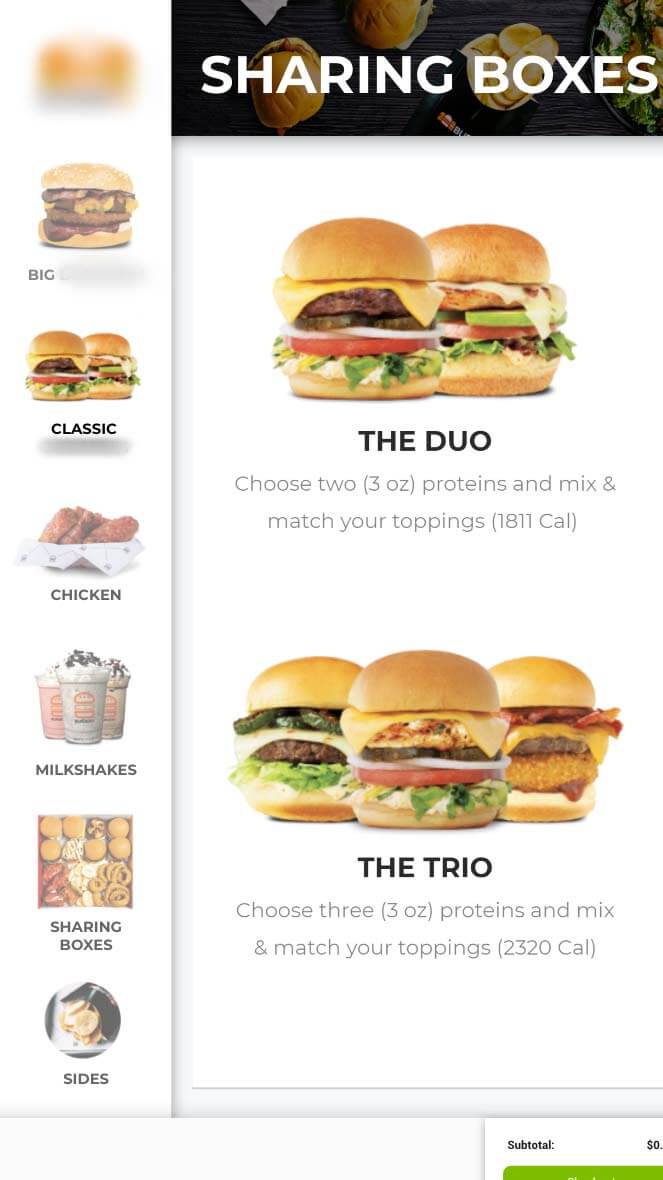Select the Sharing Boxes category
663x1180 pixels.
click(x=85, y=883)
